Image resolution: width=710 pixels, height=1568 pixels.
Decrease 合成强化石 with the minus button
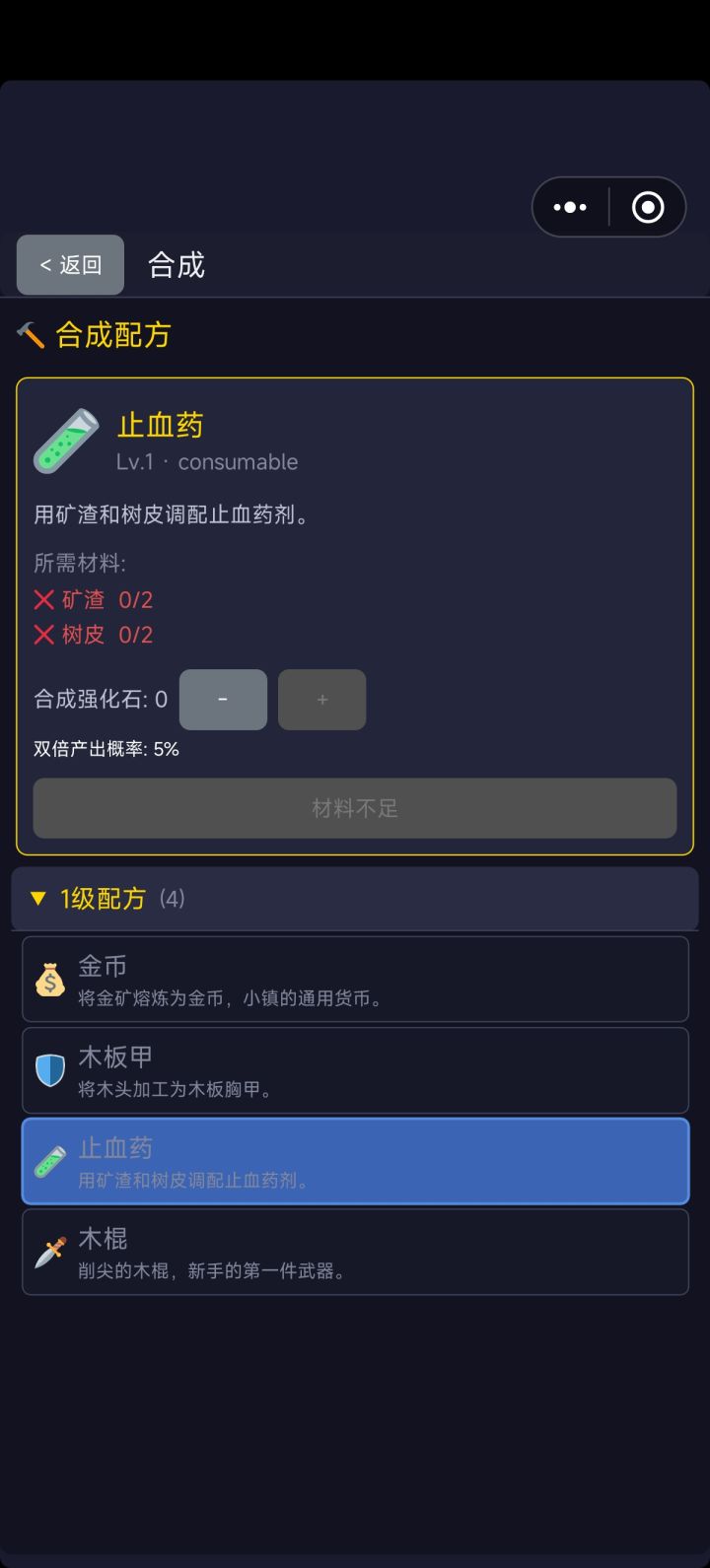pos(223,699)
